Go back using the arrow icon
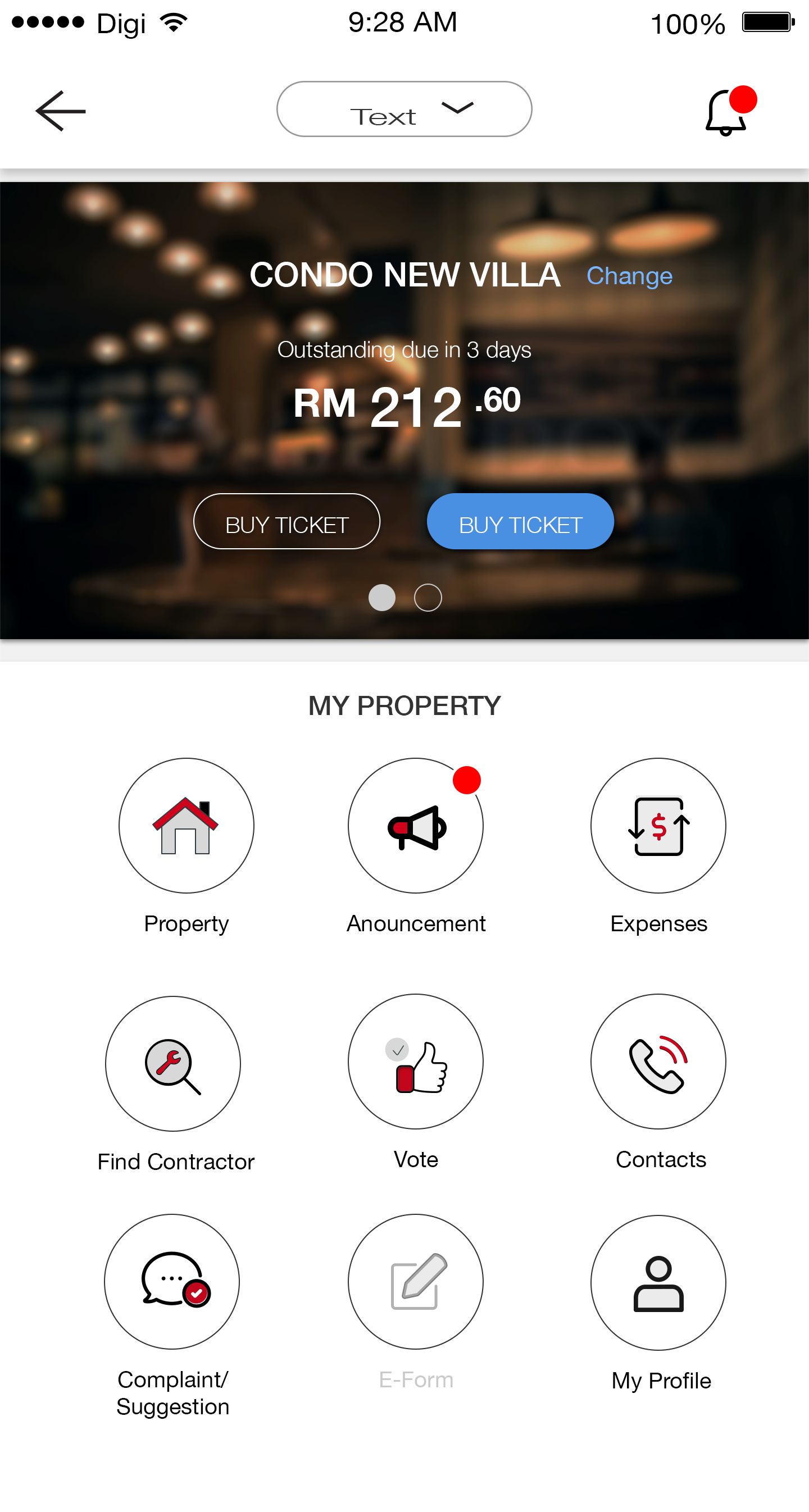Viewport: 809px width, 1512px height. (61, 111)
